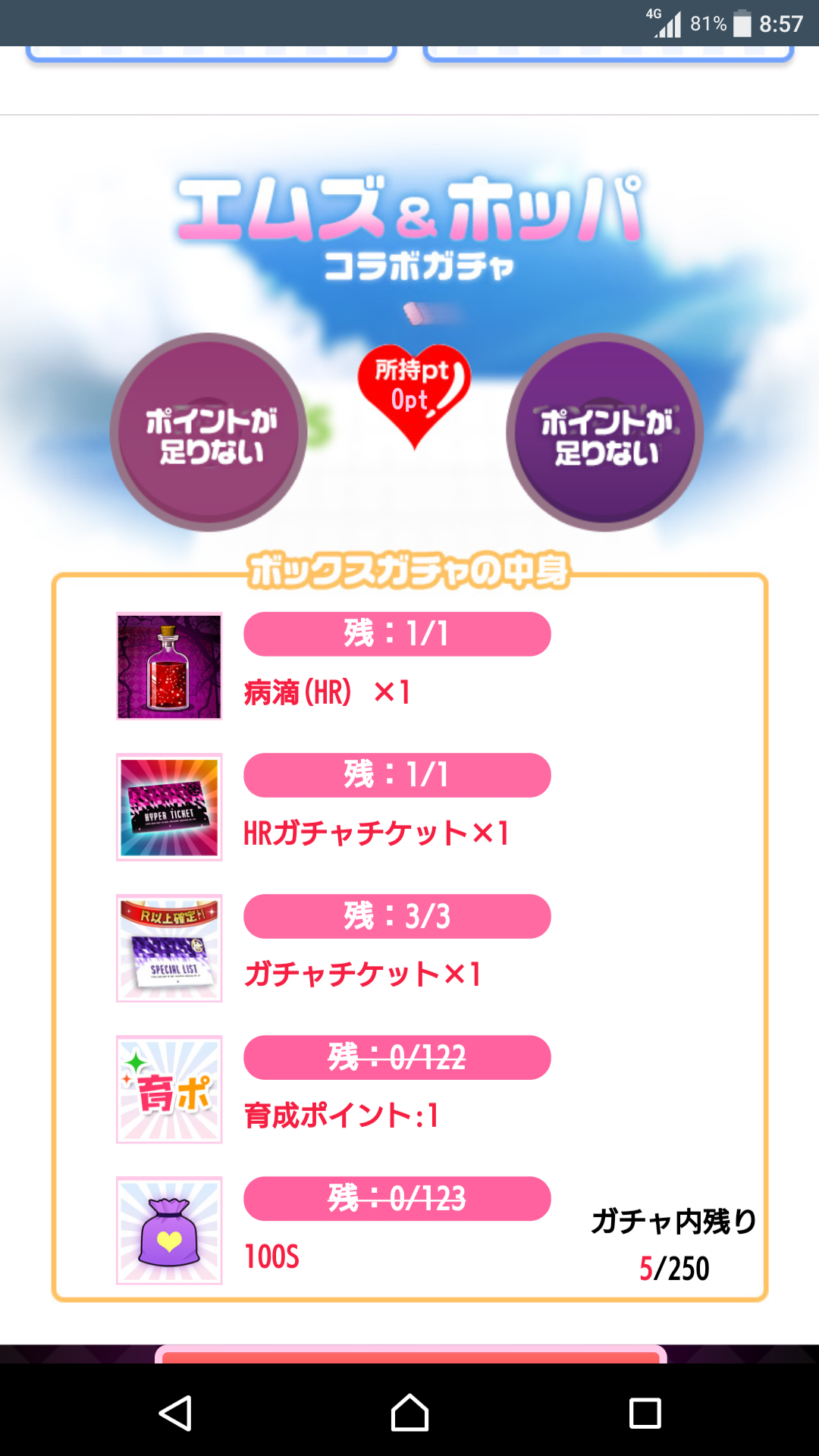Return to the home screen
Screen dimensions: 819x1456
coord(409,1413)
